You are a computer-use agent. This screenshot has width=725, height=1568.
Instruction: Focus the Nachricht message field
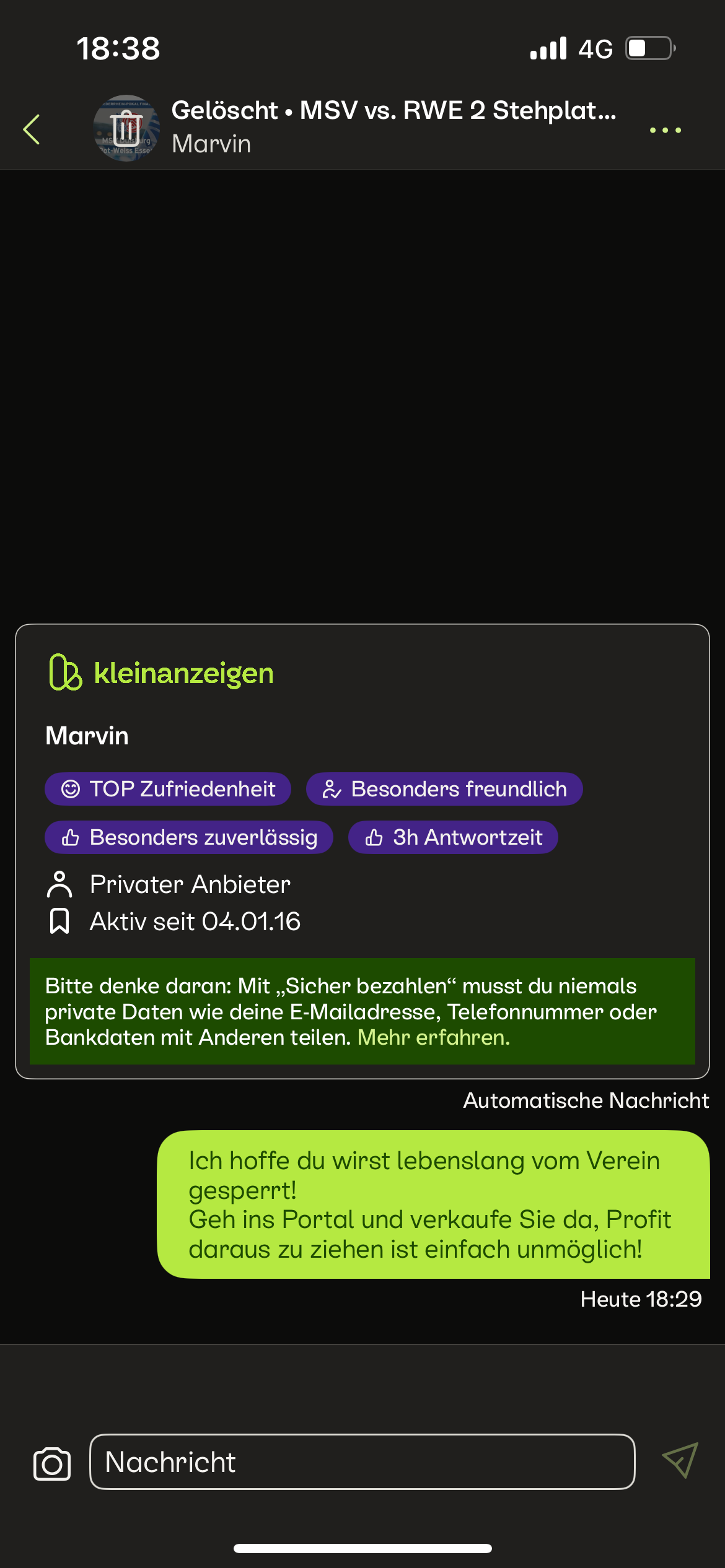tap(362, 1462)
